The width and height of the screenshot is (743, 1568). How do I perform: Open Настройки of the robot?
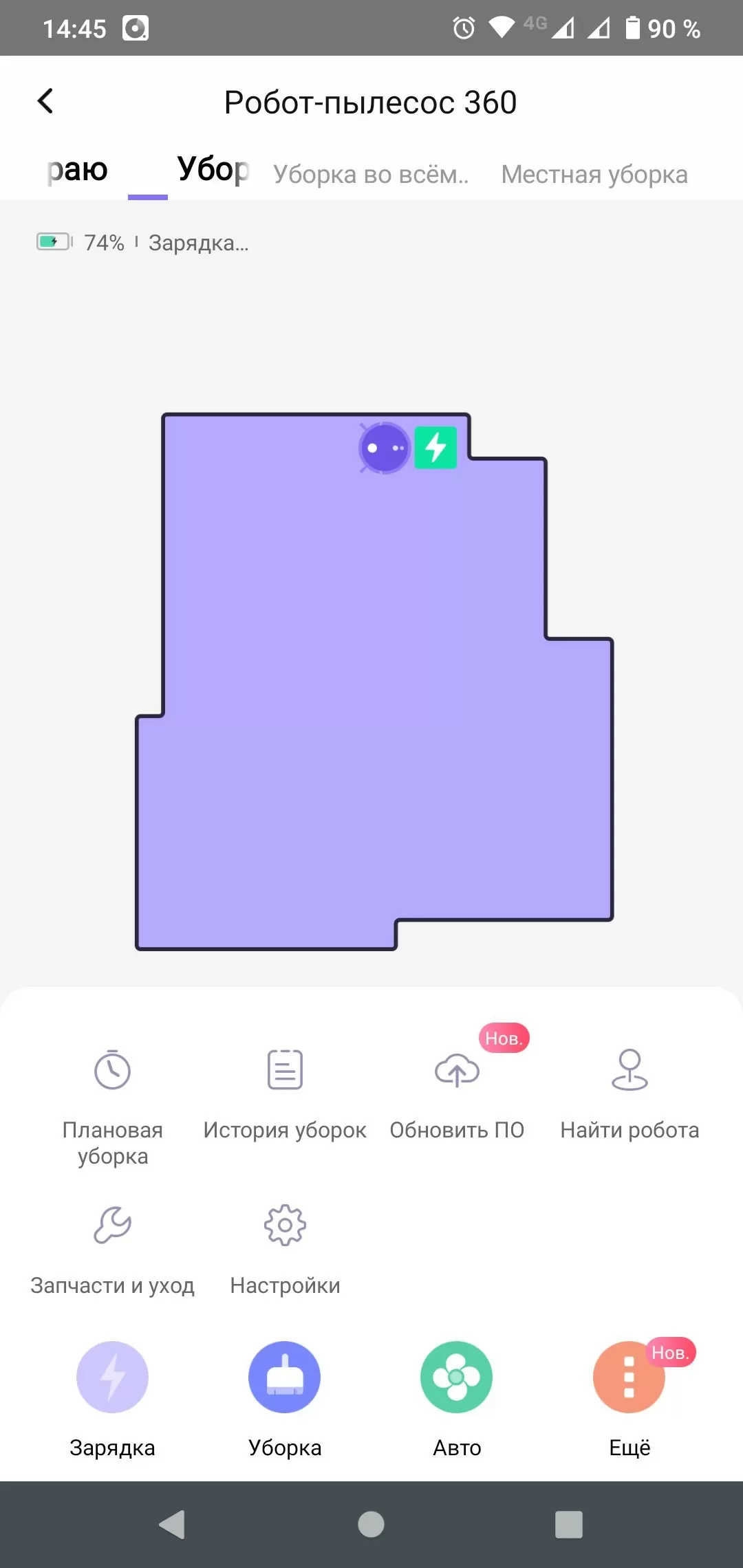(285, 1248)
